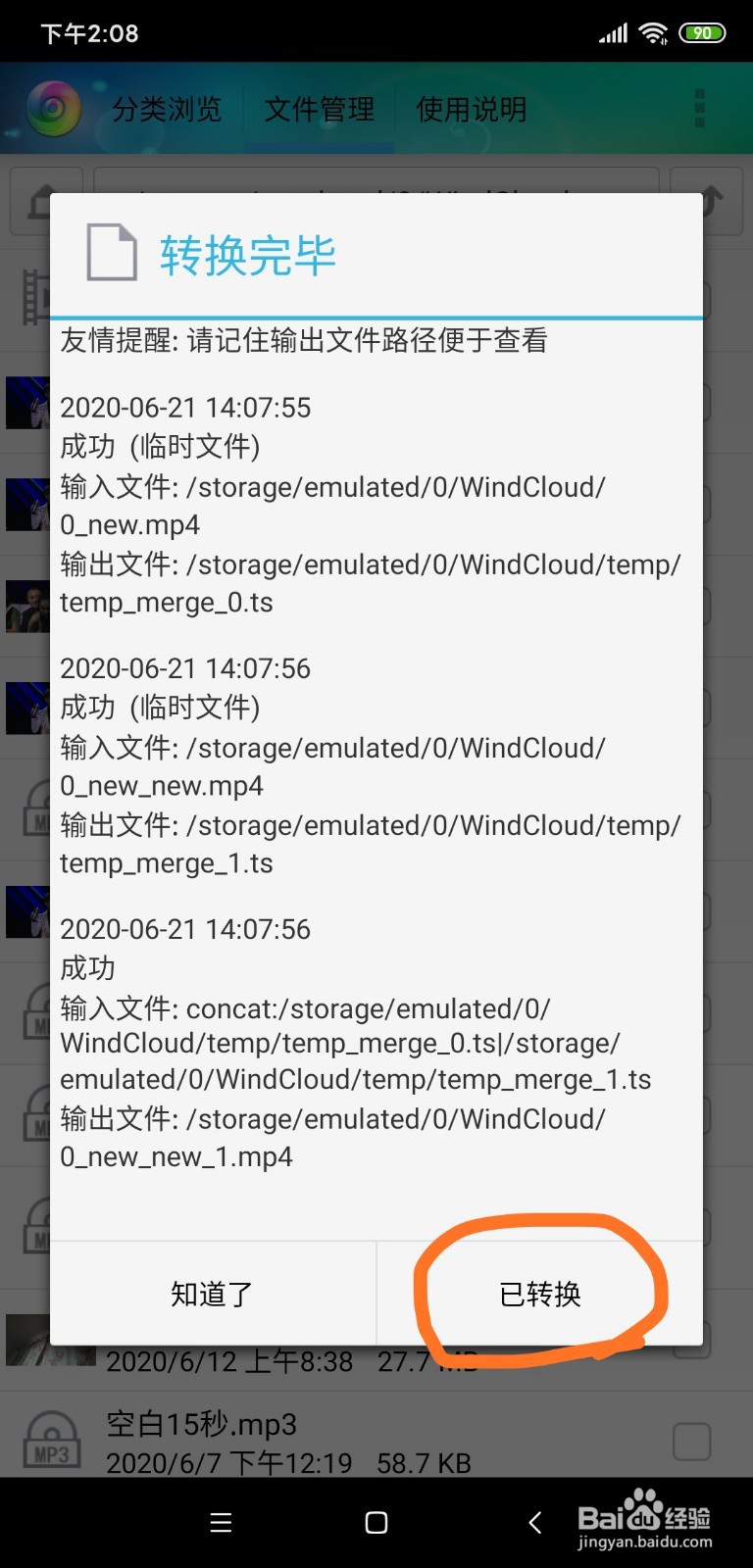Expand the recent apps overview in the navigation bar
The height and width of the screenshot is (1568, 753).
tap(221, 1522)
